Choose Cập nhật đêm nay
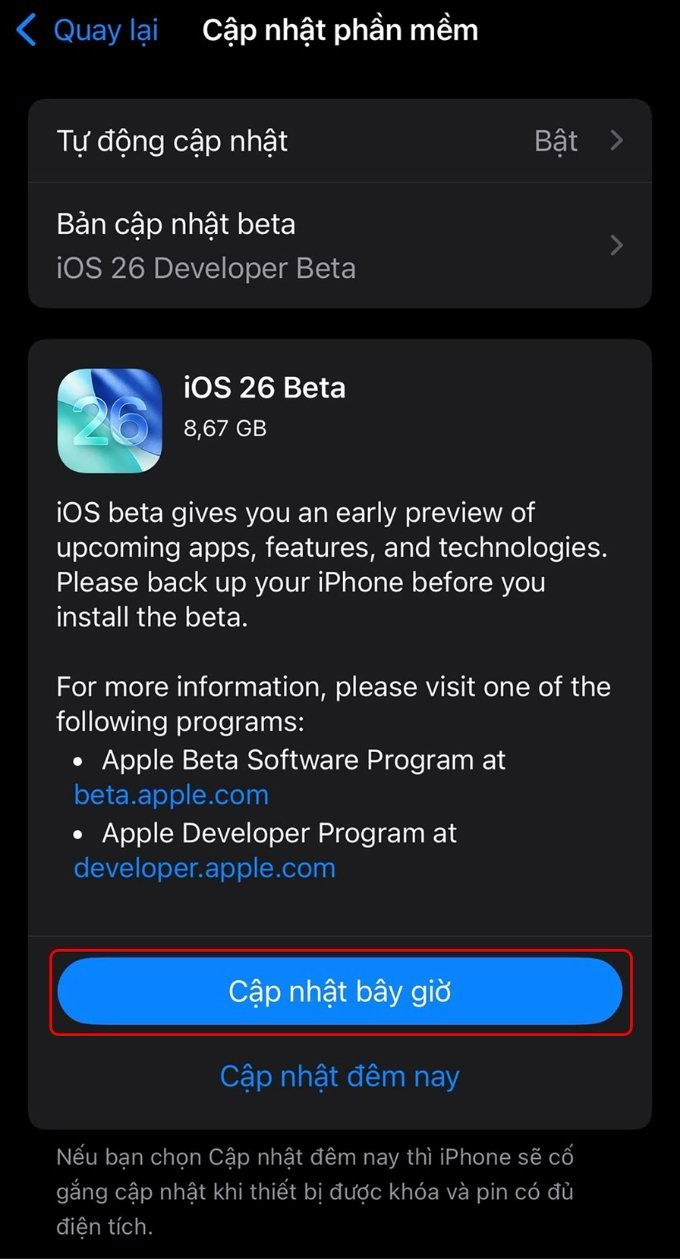The width and height of the screenshot is (680, 1259). pyautogui.click(x=340, y=1076)
